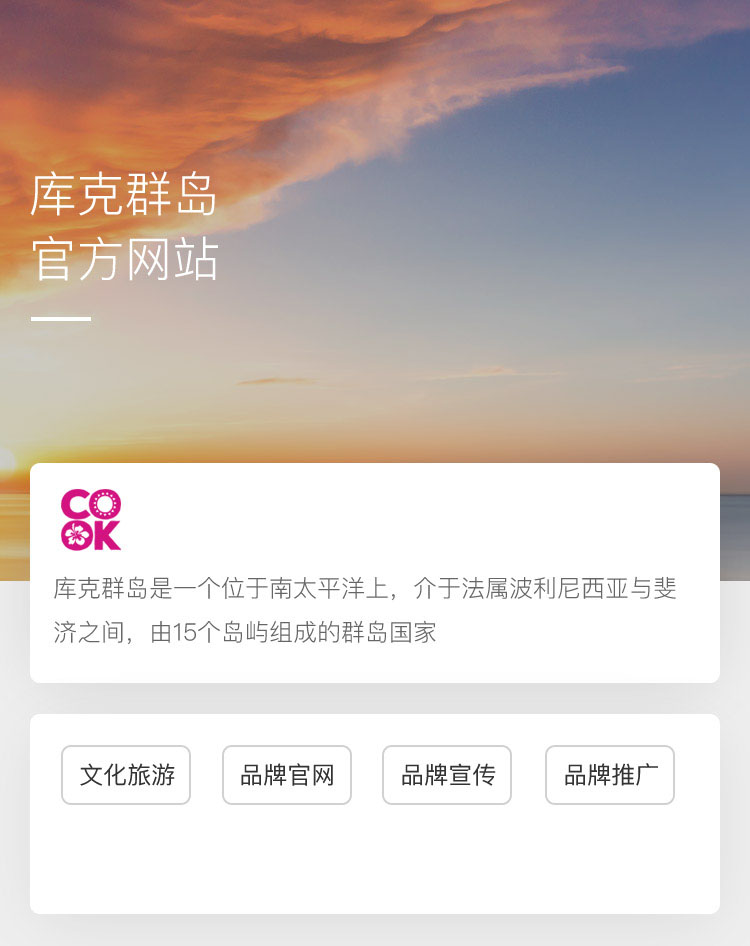Select the 品牌推广 tag
The image size is (750, 946).
tap(609, 775)
